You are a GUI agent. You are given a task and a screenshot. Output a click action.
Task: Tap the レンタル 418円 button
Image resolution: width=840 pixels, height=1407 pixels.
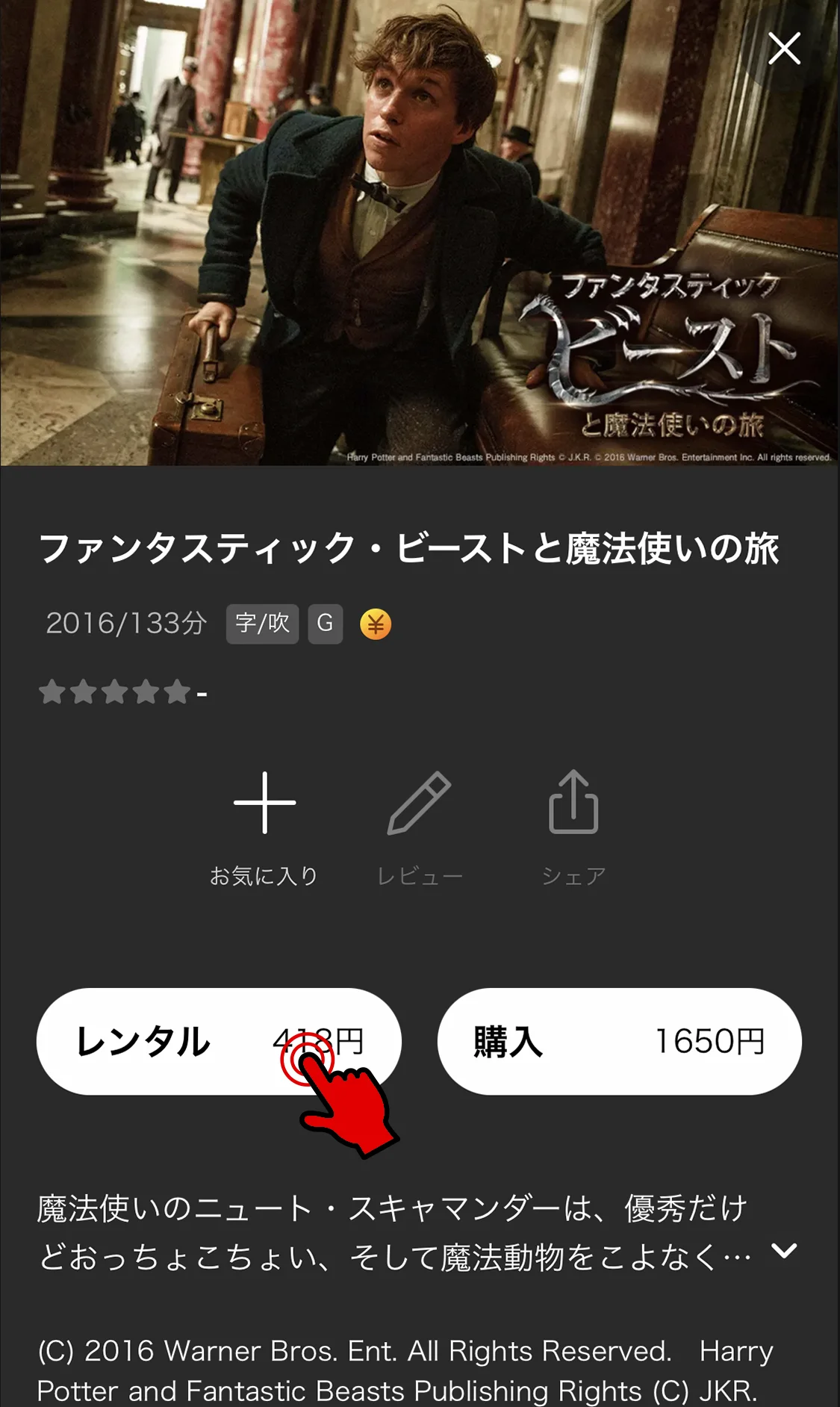click(218, 1041)
